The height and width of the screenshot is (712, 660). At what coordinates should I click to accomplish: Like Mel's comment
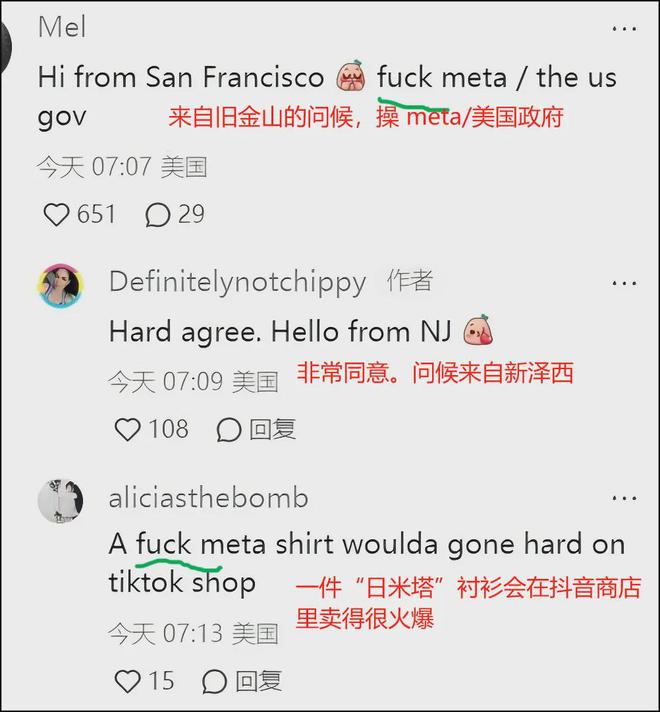[57, 214]
